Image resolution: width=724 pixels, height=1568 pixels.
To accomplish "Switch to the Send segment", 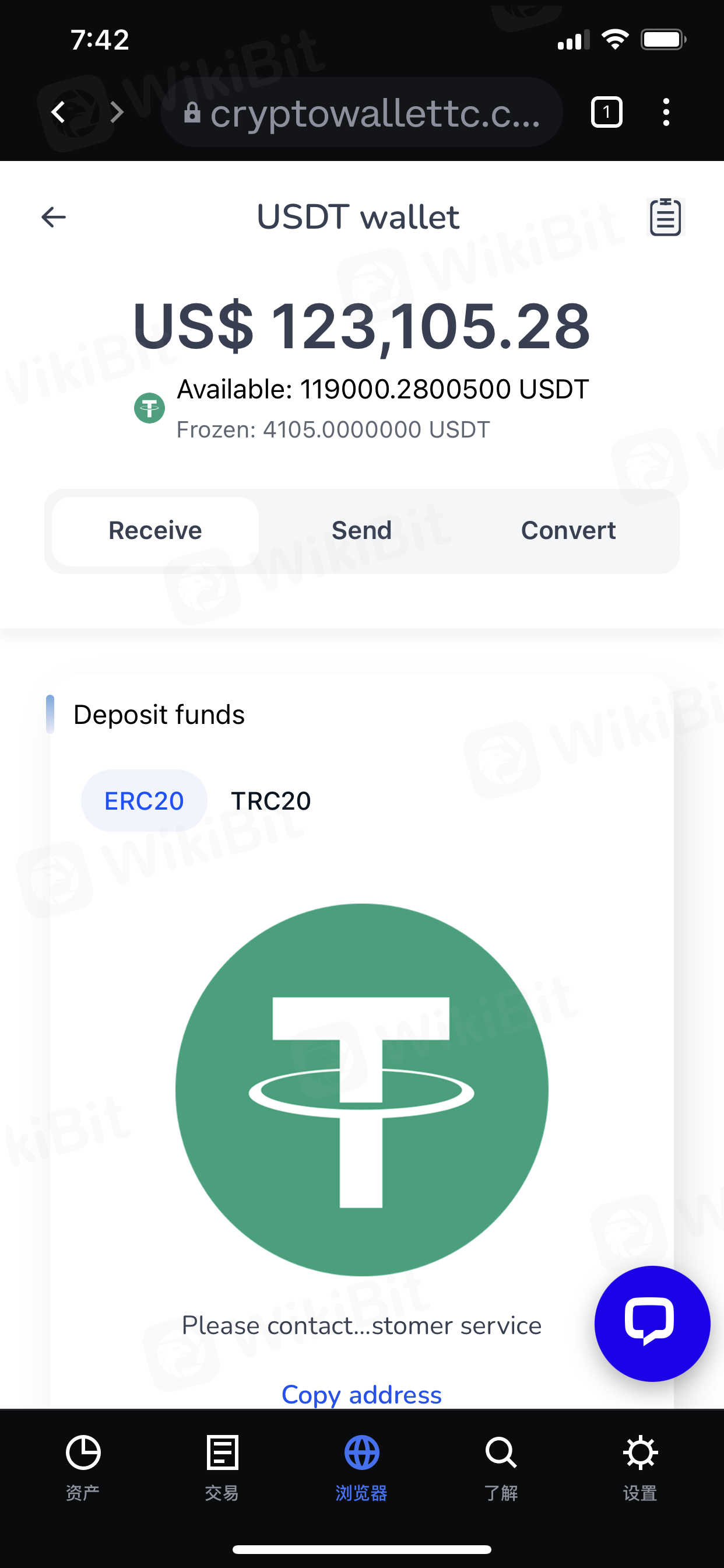I will 361,531.
